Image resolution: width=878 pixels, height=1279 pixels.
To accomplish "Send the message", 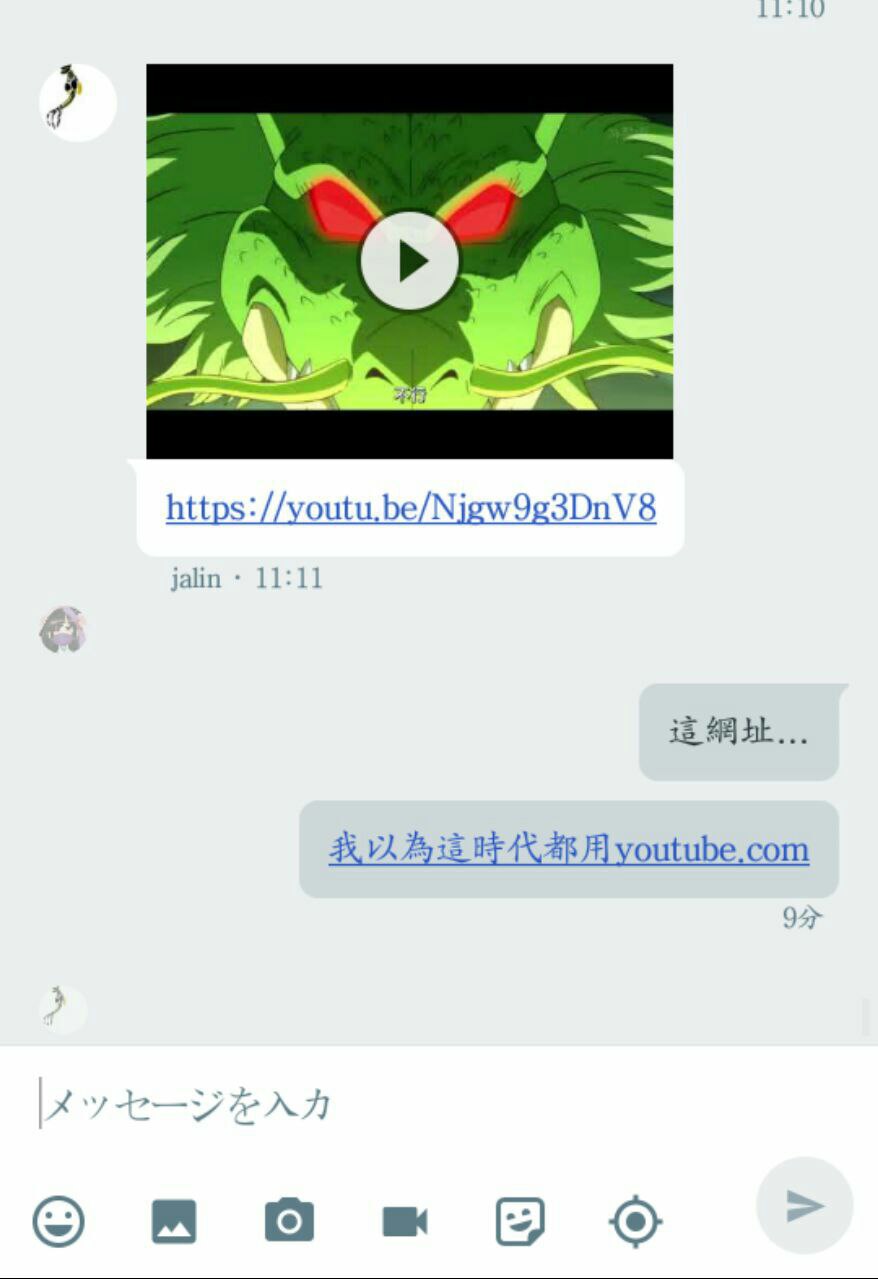I will click(x=804, y=1205).
